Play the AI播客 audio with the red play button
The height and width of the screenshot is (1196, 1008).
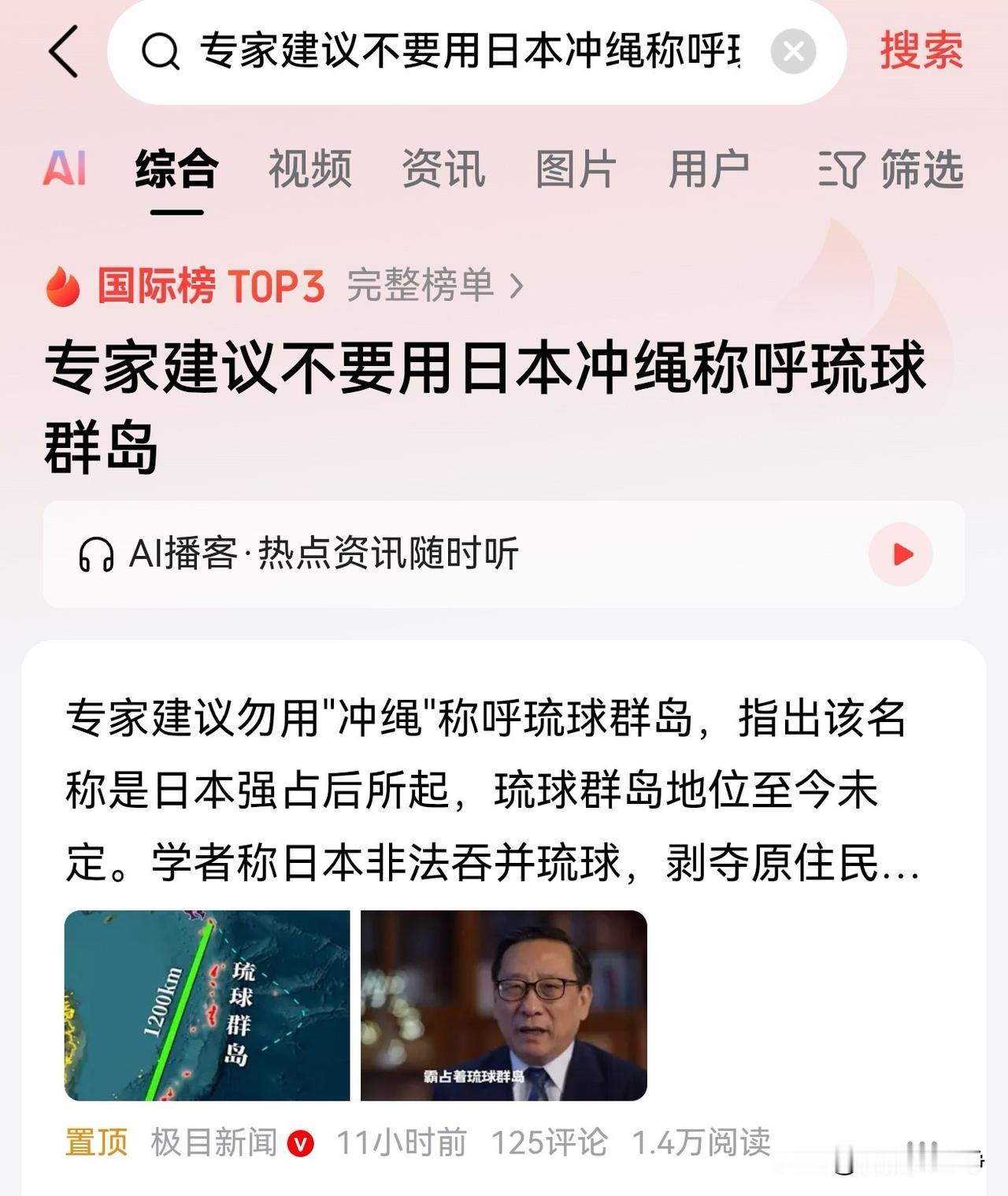point(902,553)
